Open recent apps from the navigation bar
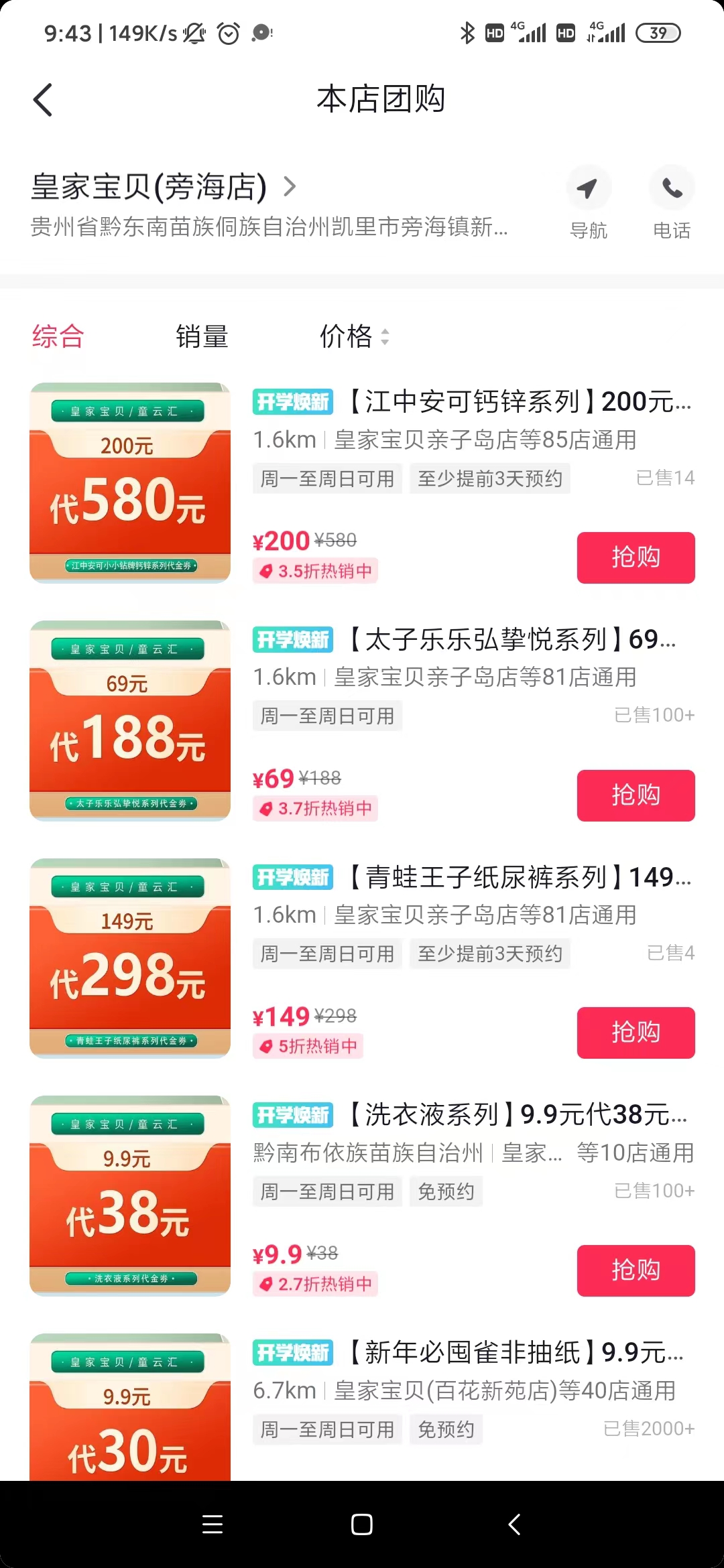Viewport: 724px width, 1568px height. [x=213, y=1524]
